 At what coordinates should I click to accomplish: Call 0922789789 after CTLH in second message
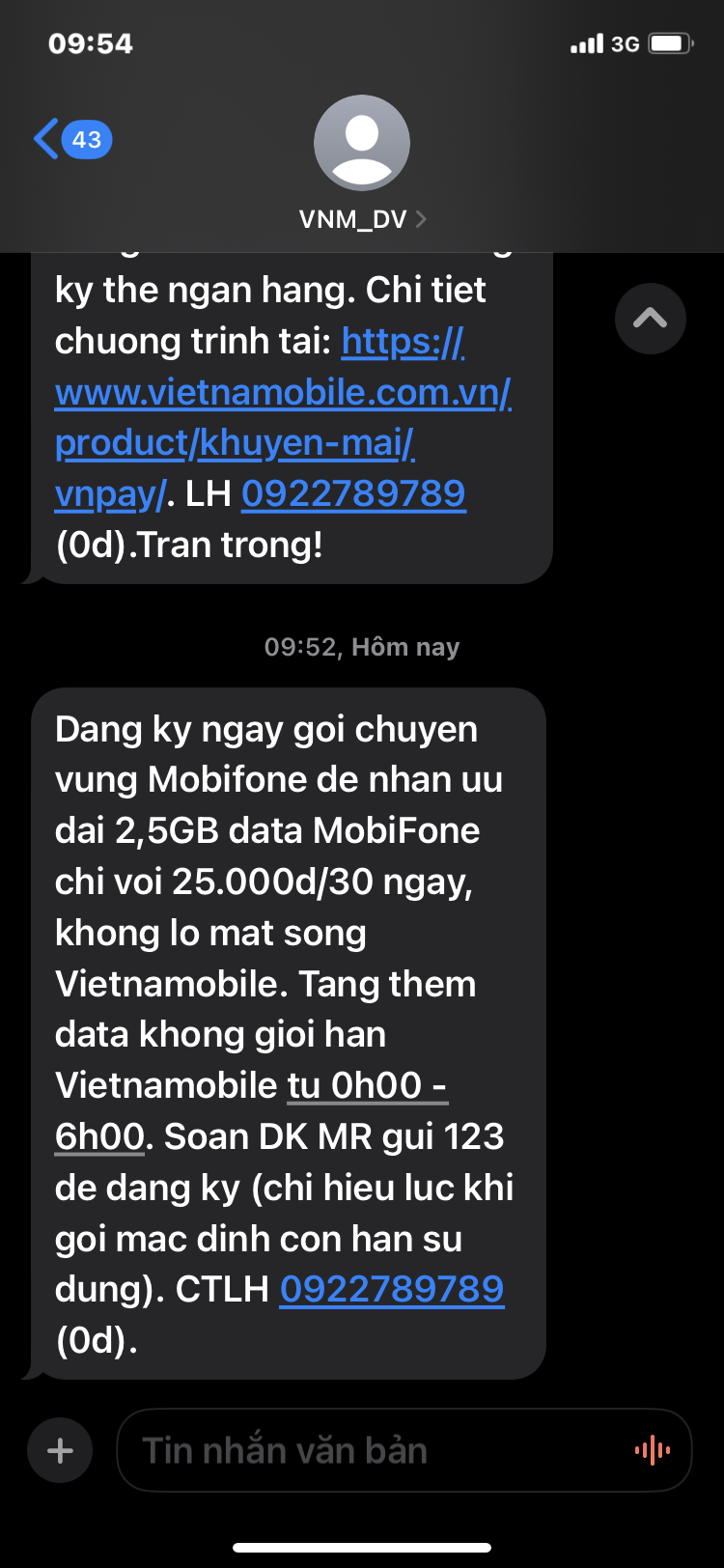point(392,1290)
